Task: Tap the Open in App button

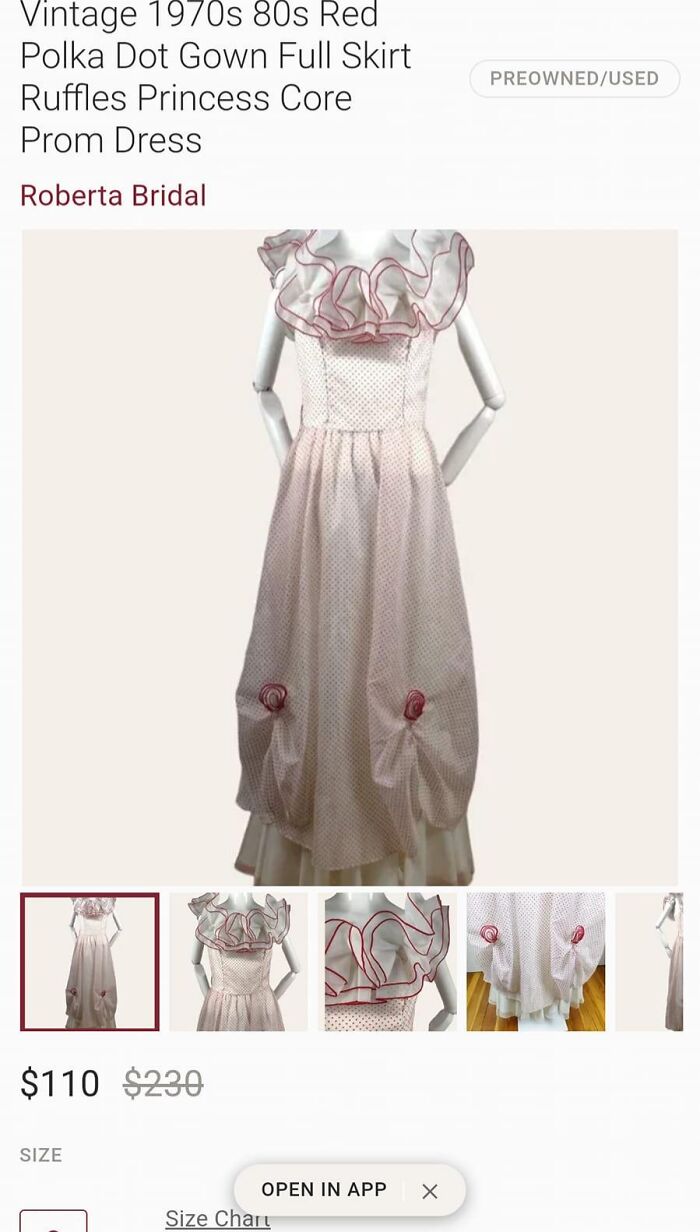Action: pyautogui.click(x=324, y=1190)
